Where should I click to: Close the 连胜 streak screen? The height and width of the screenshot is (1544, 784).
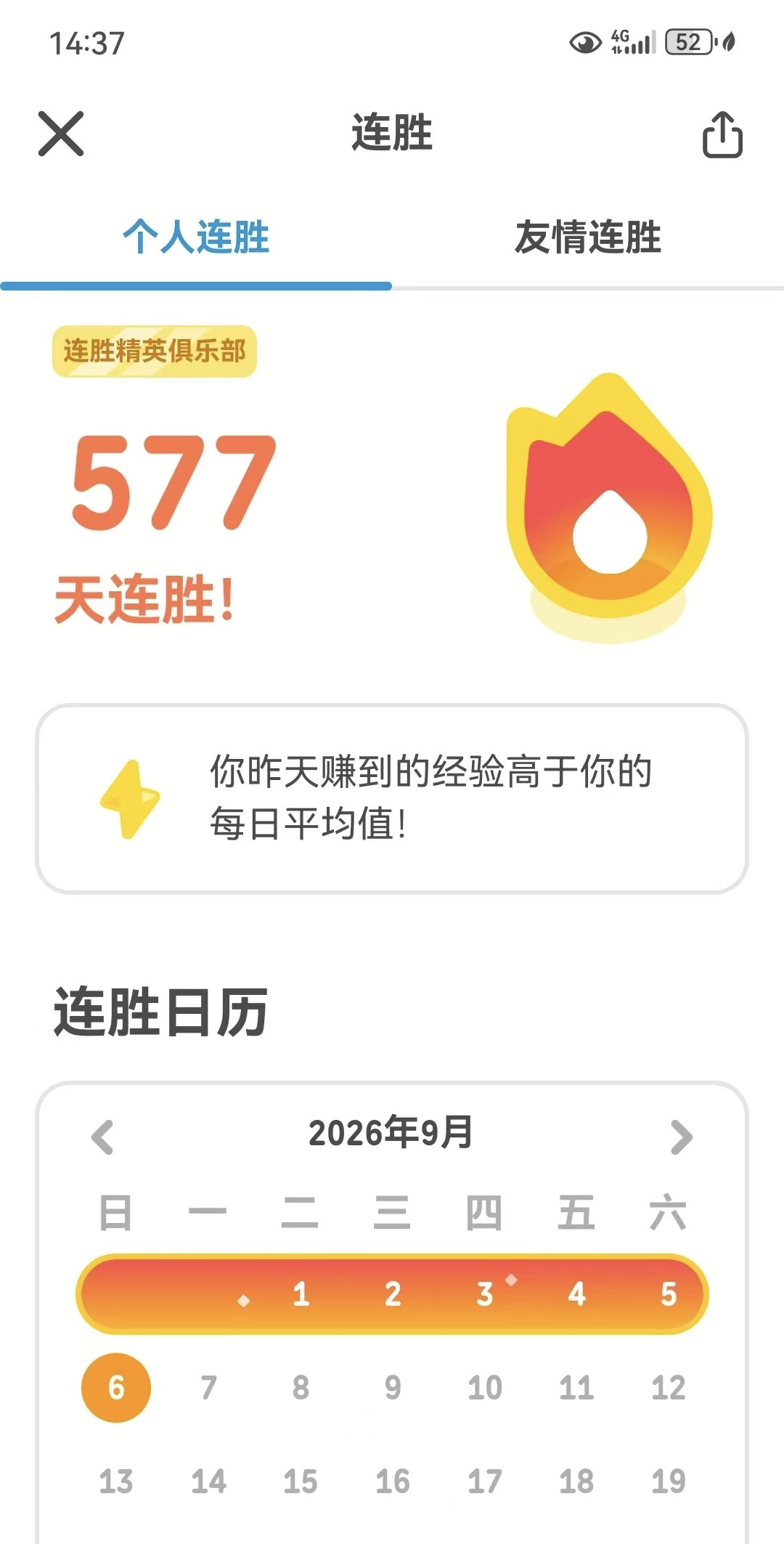[61, 134]
